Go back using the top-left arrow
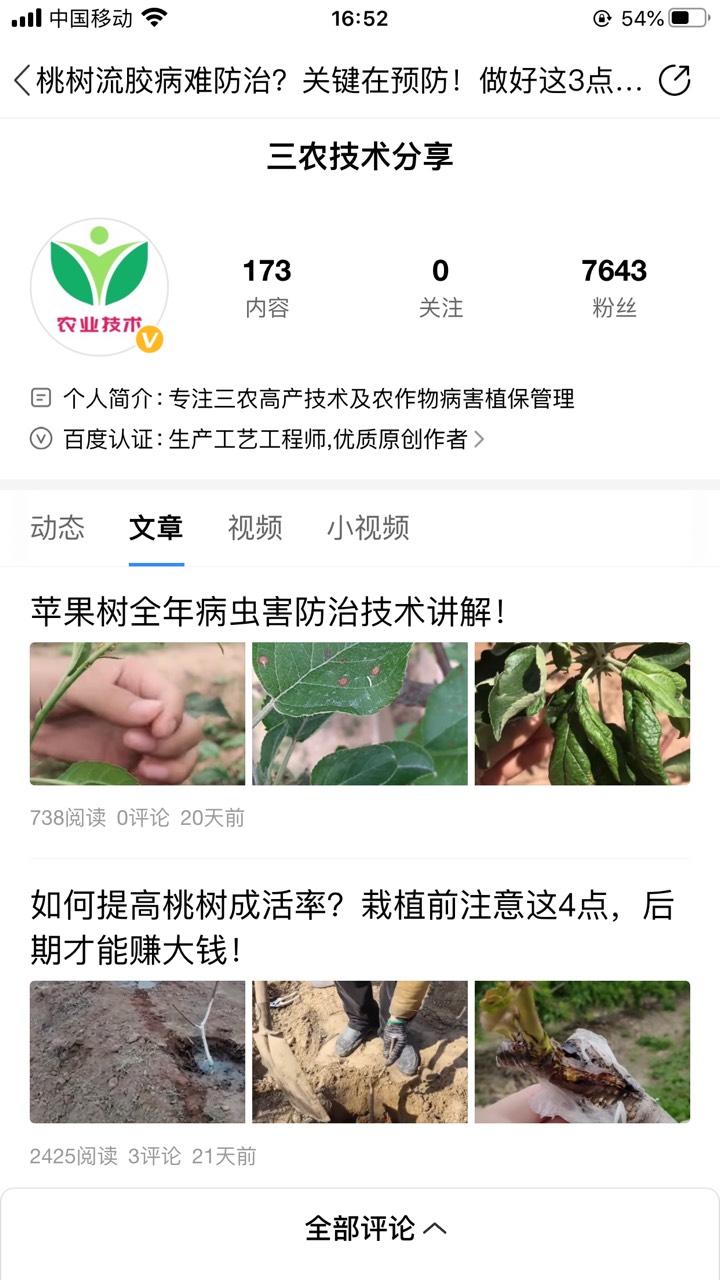720x1280 pixels. 22,80
